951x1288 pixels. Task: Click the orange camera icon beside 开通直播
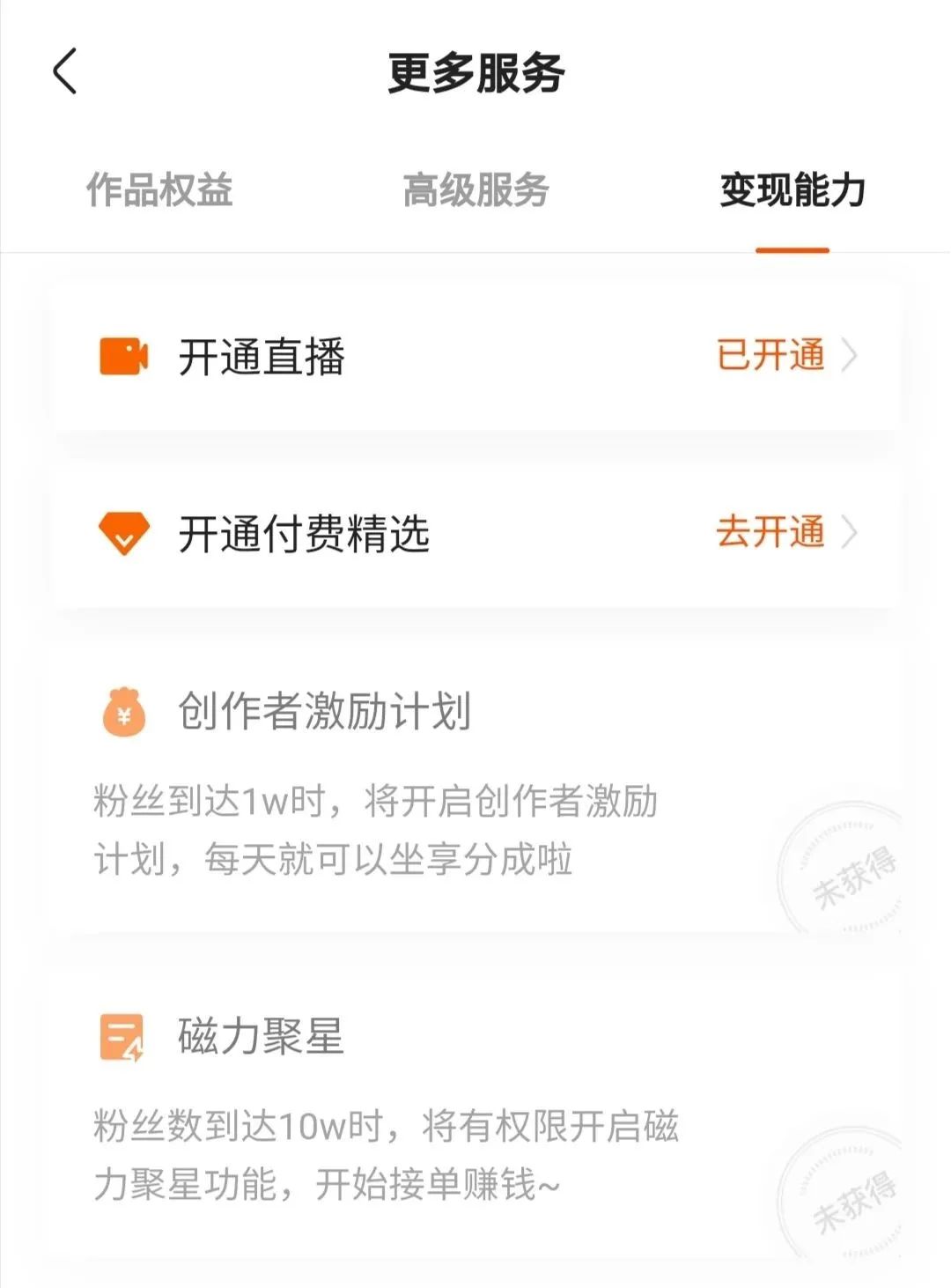(124, 355)
